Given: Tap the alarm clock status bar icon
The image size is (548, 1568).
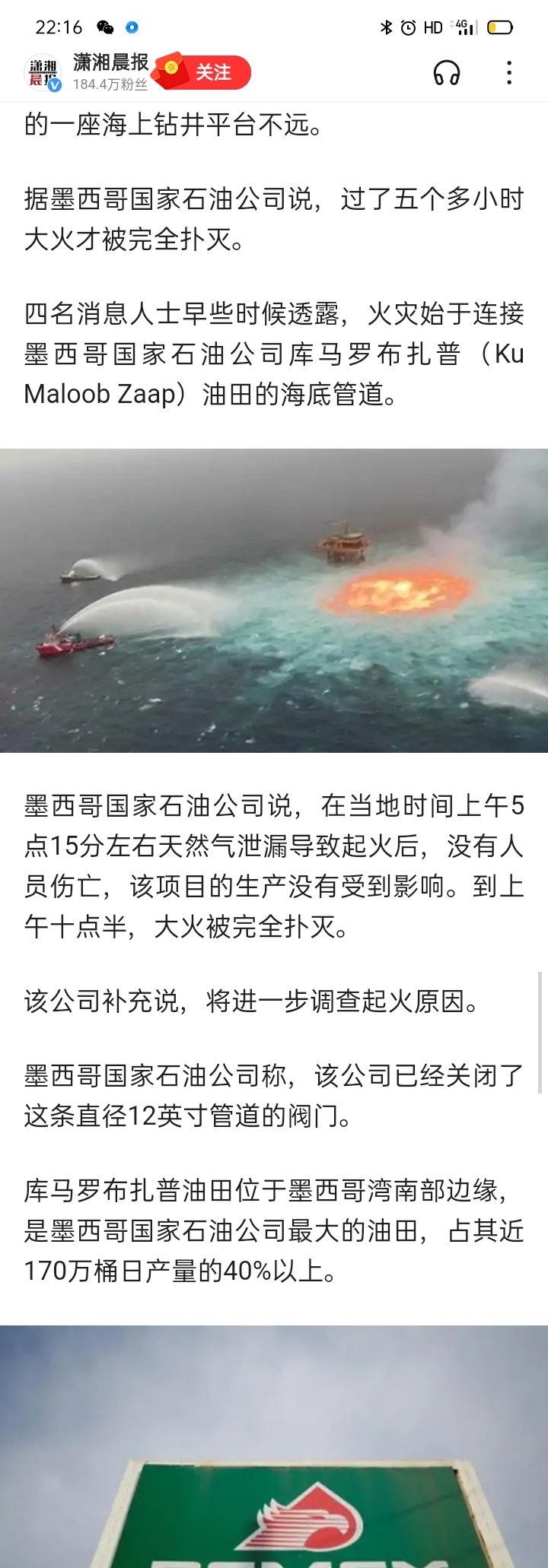Looking at the screenshot, I should (x=407, y=25).
